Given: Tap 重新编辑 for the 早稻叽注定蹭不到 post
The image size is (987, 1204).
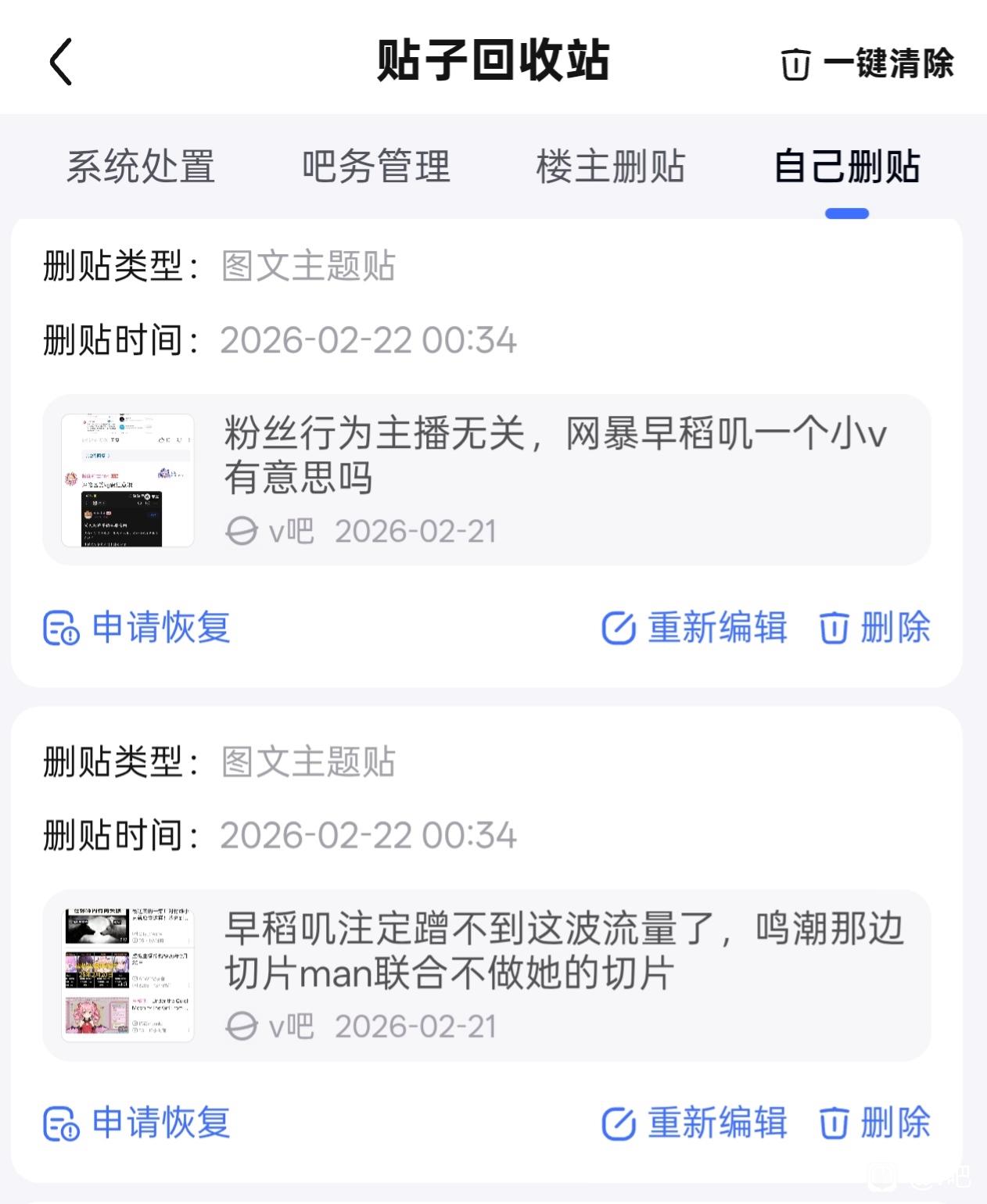Looking at the screenshot, I should click(694, 1123).
